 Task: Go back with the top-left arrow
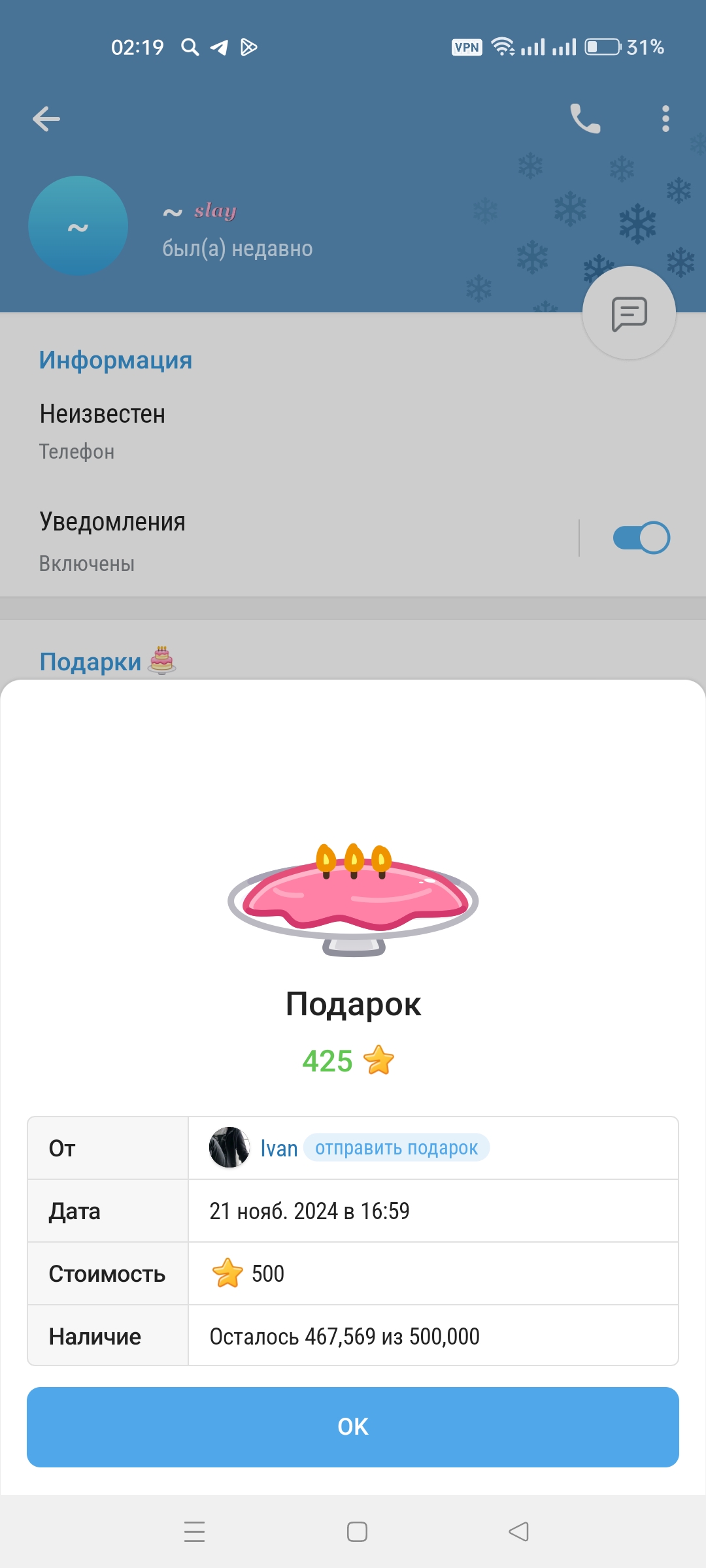(x=46, y=119)
